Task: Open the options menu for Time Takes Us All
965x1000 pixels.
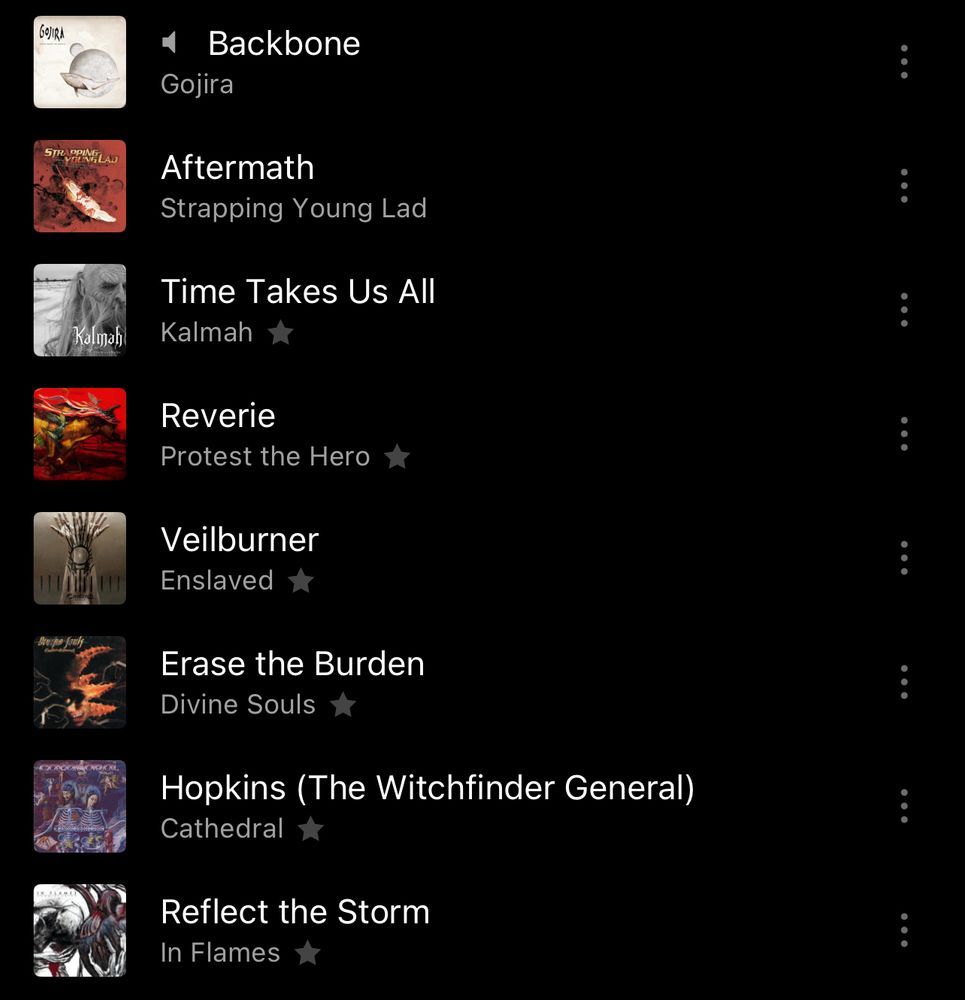Action: 903,309
